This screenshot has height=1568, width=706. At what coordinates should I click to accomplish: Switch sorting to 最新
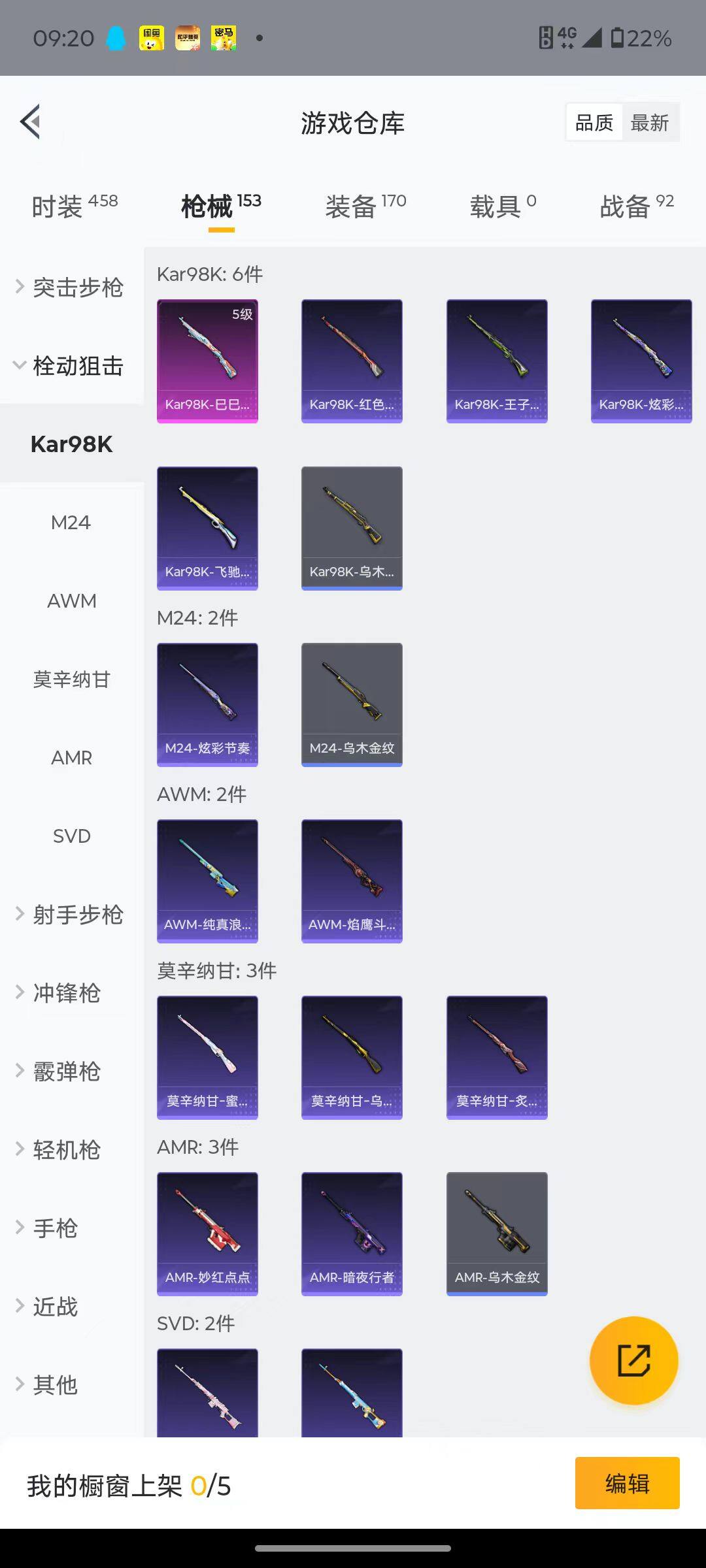click(650, 122)
